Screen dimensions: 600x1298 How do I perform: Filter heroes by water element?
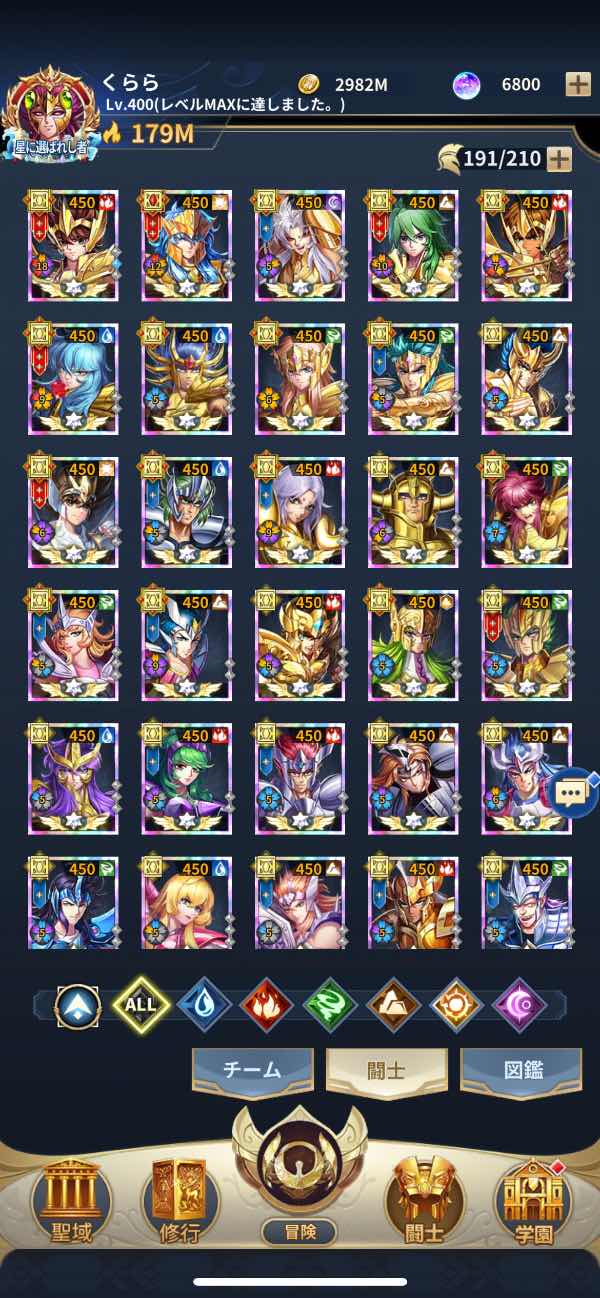point(204,1004)
